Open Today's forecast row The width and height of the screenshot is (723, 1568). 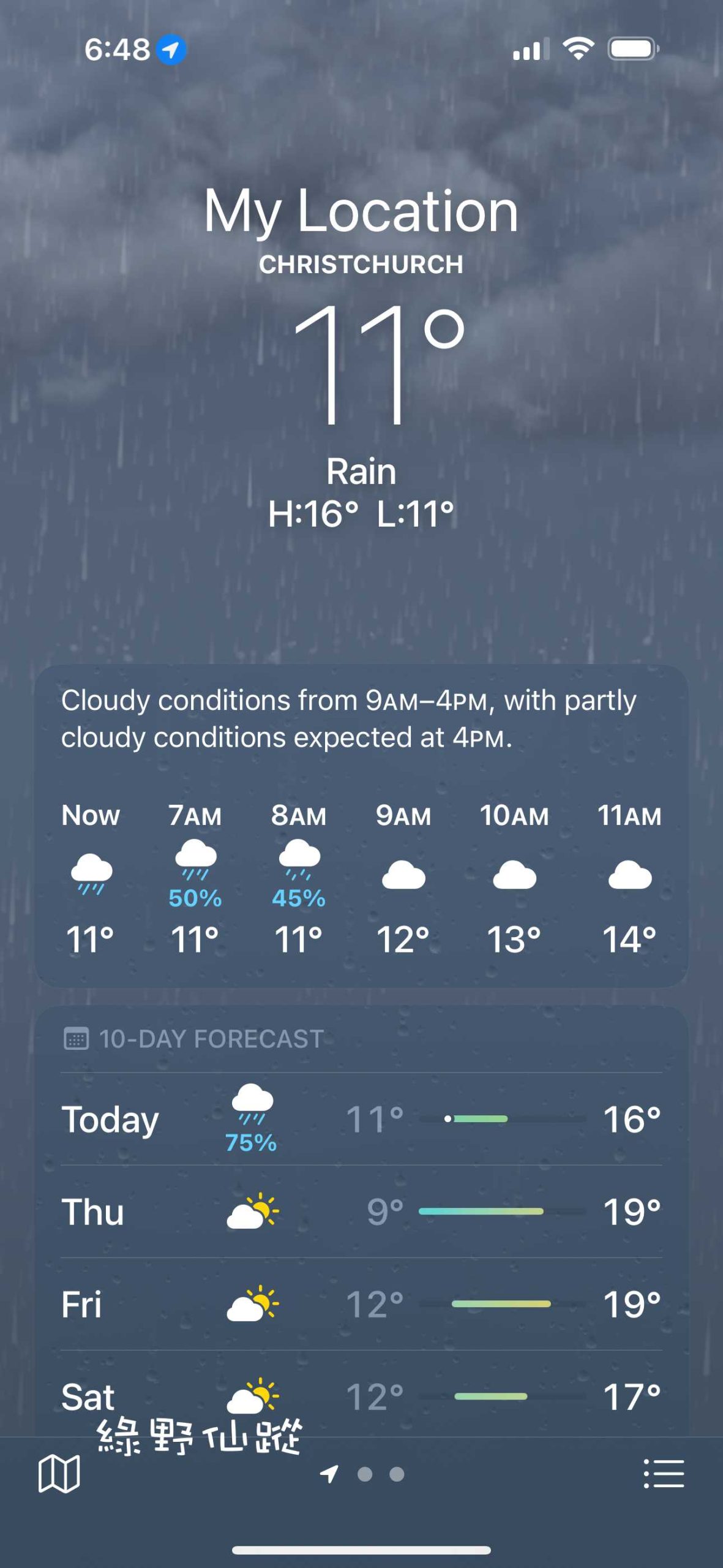(361, 1119)
